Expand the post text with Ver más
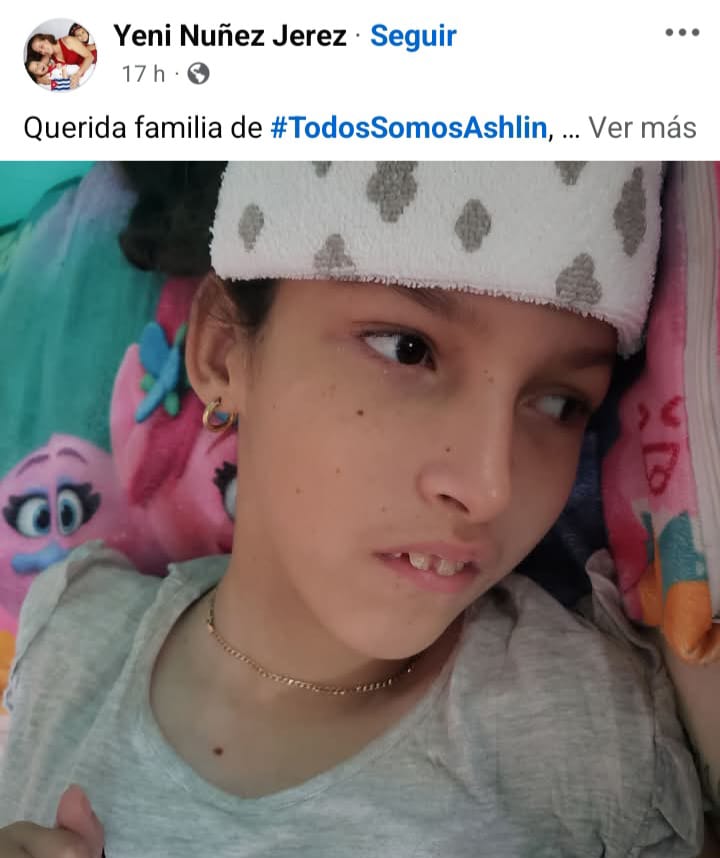This screenshot has height=858, width=720. [x=641, y=128]
